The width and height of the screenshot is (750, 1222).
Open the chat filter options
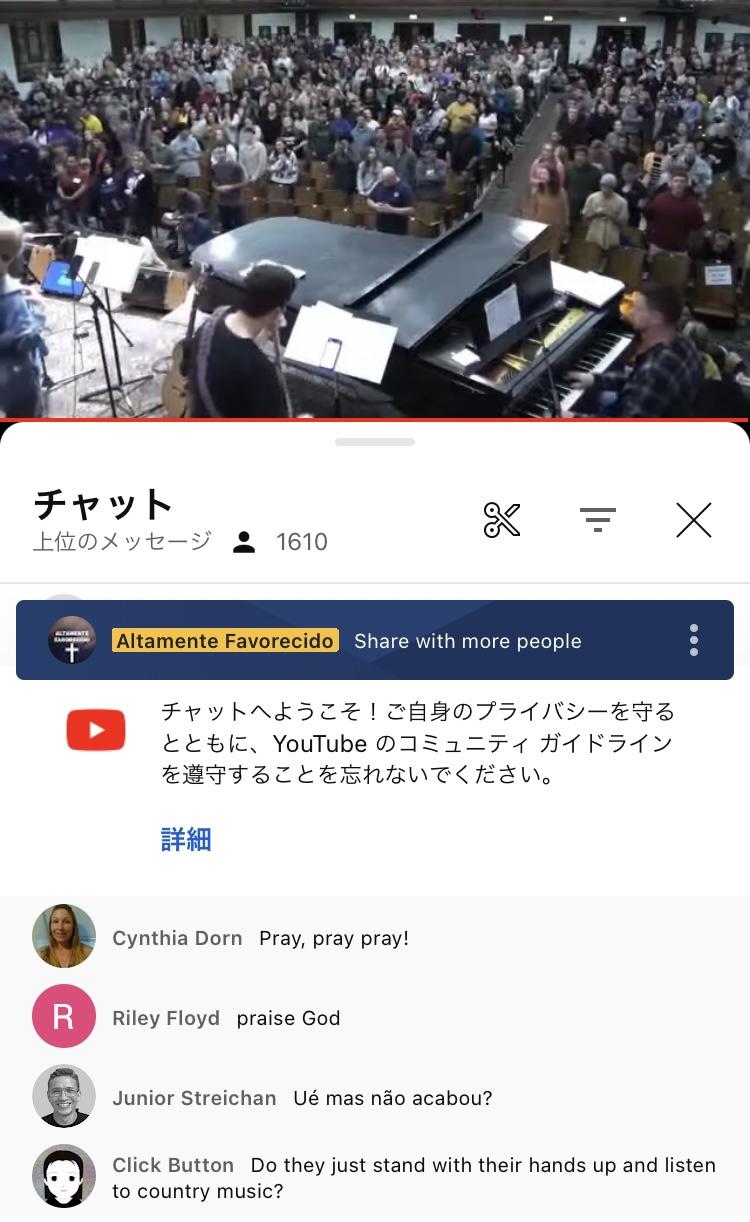click(x=597, y=520)
